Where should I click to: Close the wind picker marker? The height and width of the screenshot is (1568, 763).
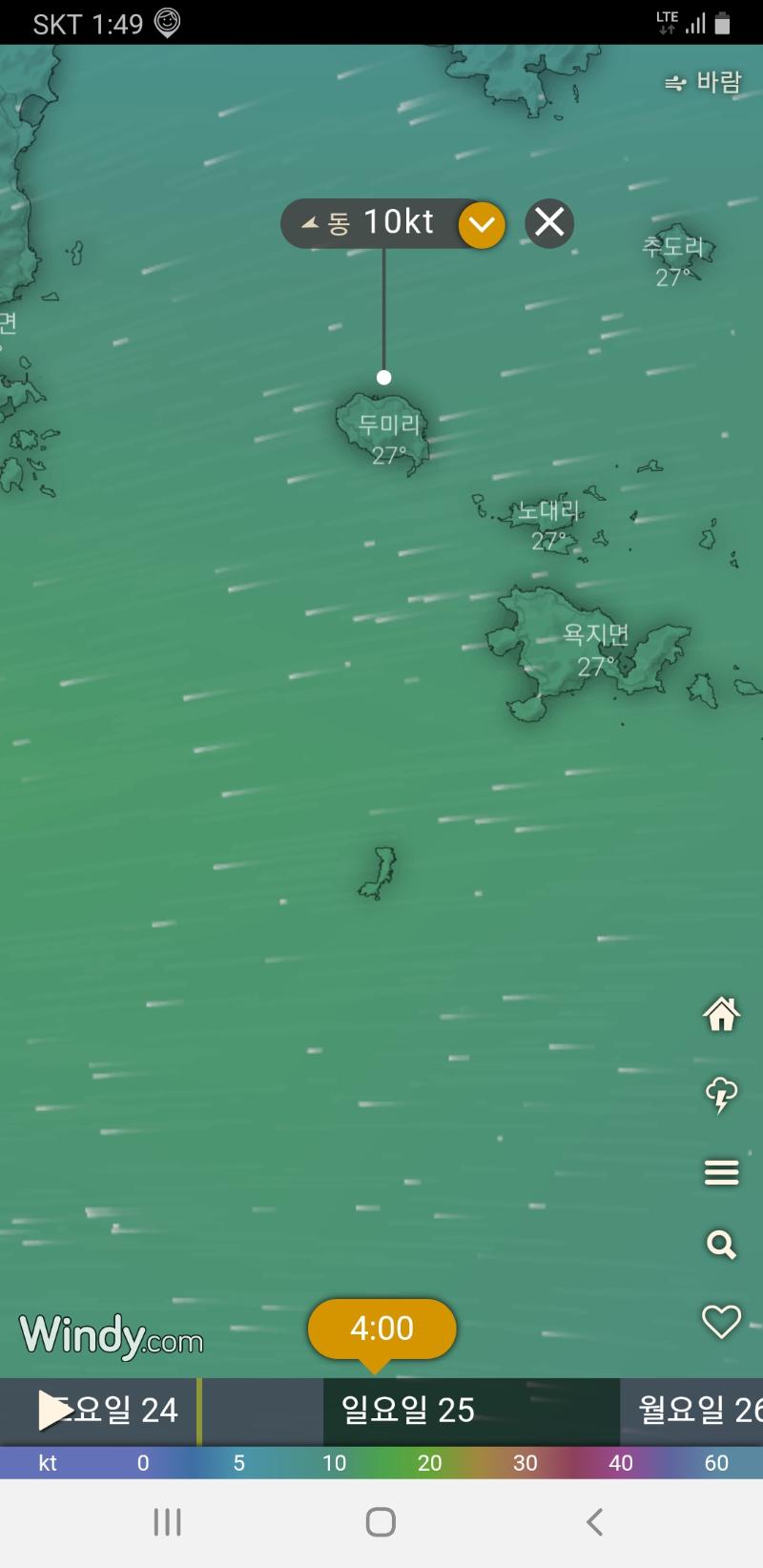pos(549,223)
